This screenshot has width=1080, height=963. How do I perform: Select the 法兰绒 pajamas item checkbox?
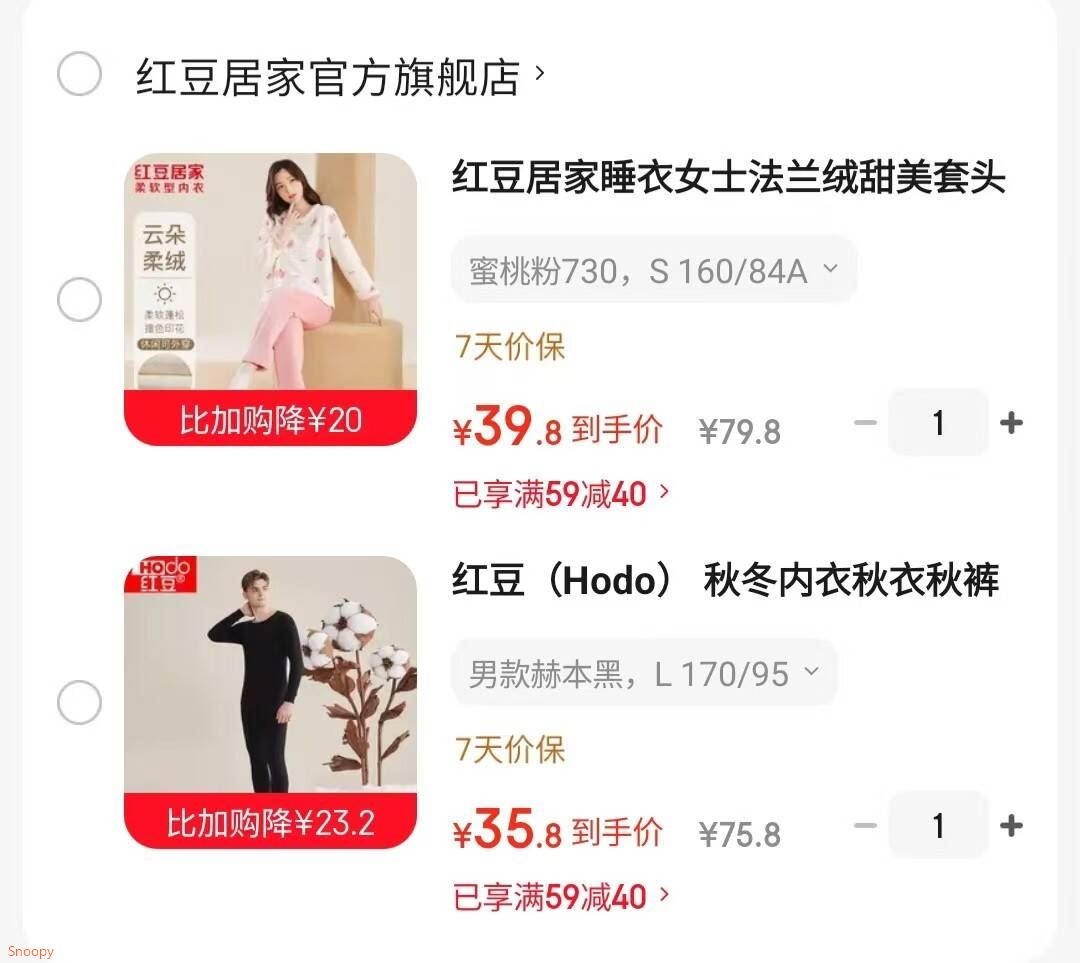80,299
